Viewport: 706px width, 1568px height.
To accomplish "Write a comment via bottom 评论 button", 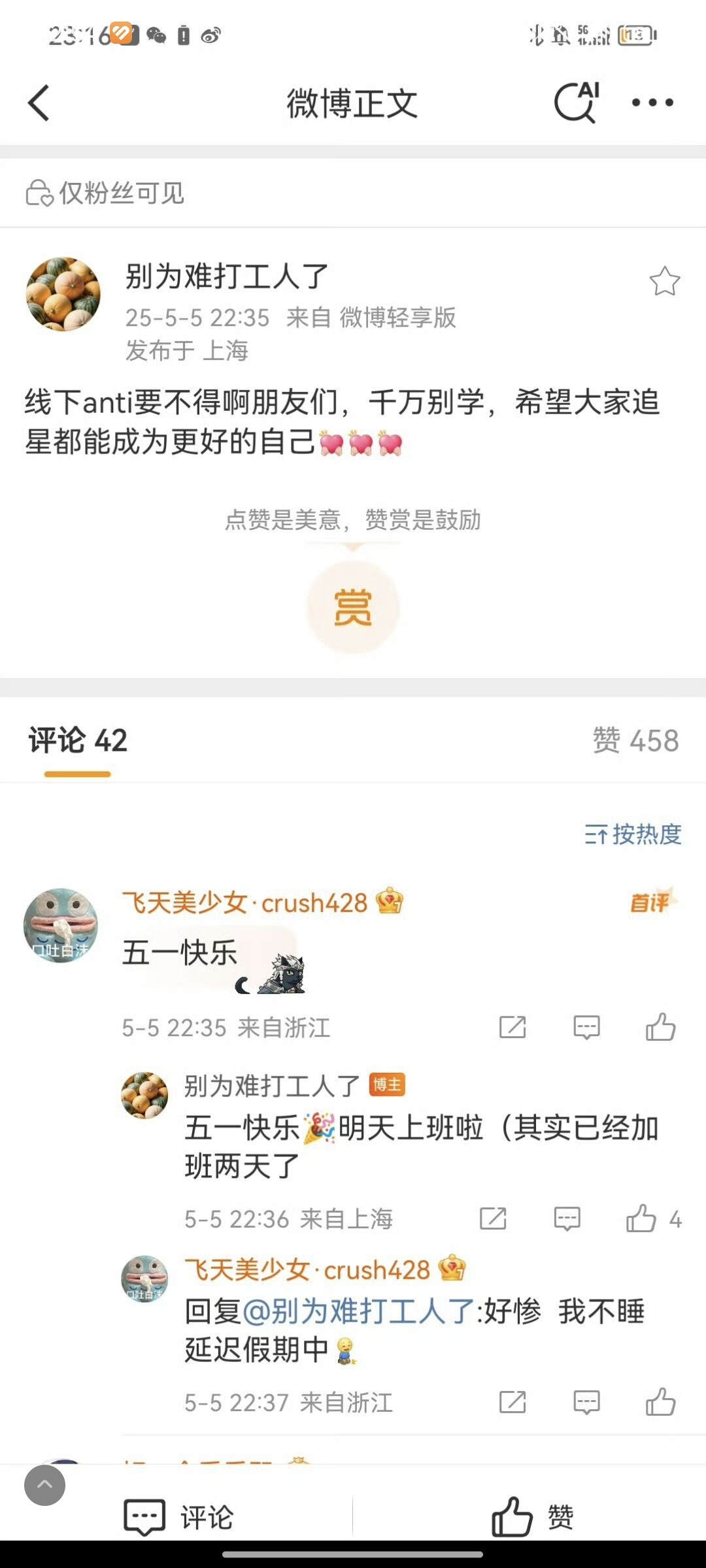I will pos(178,1517).
